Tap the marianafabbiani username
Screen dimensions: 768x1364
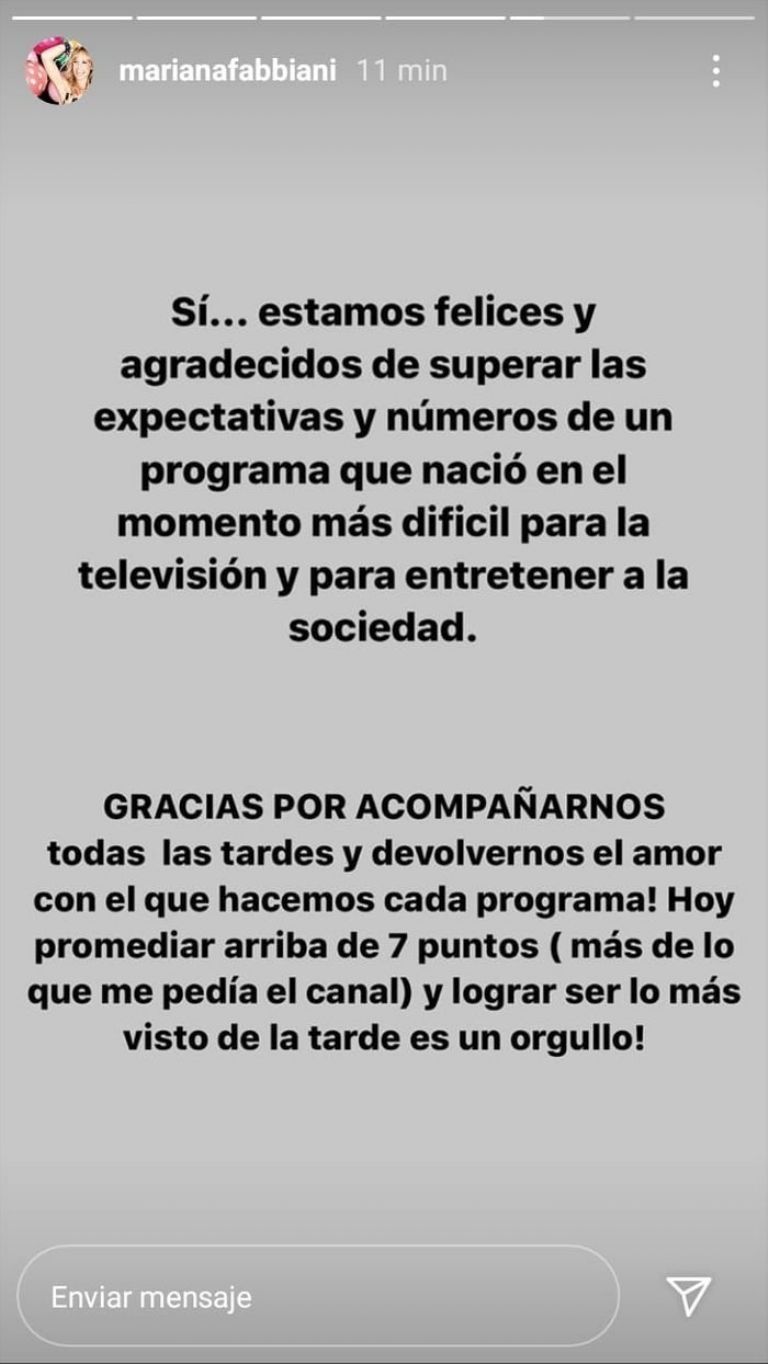(227, 71)
